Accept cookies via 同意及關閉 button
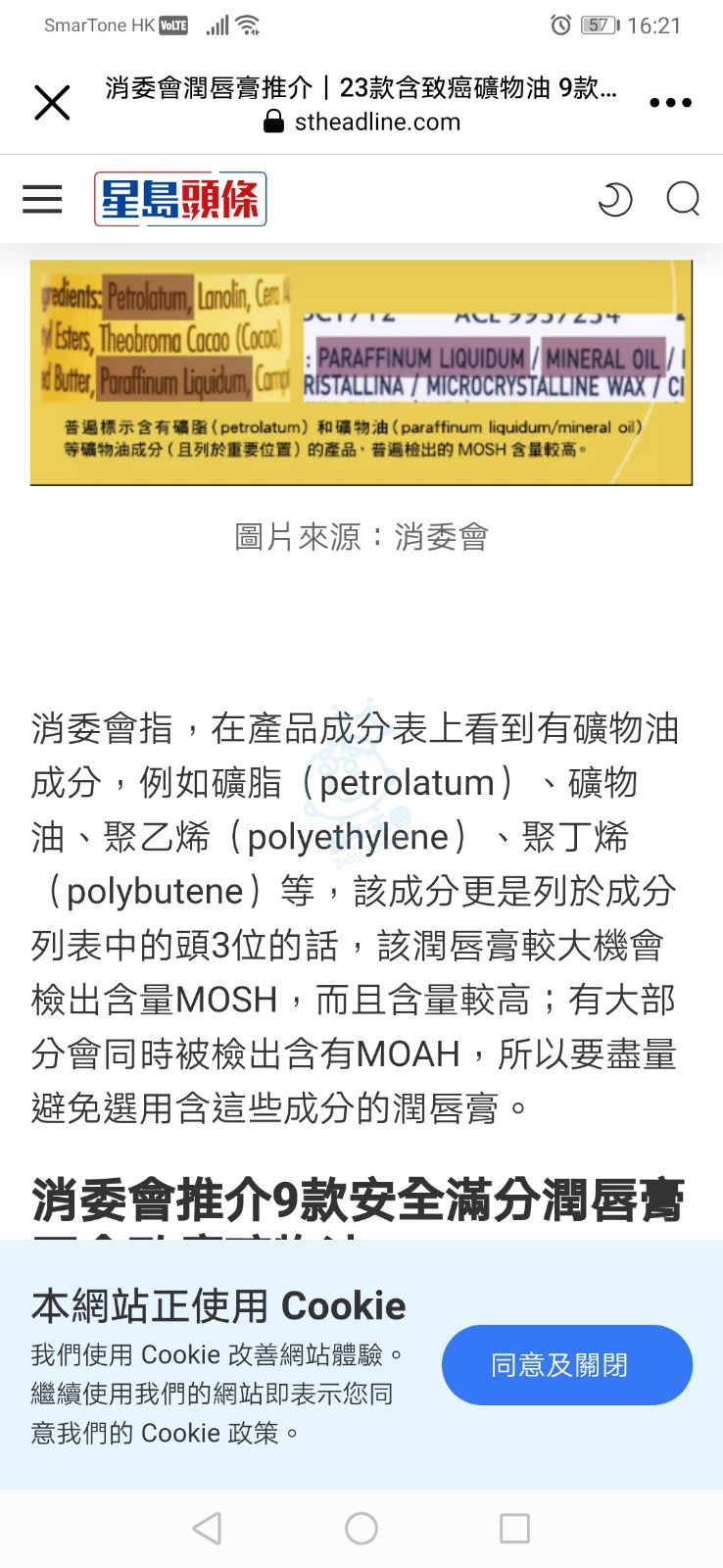This screenshot has height=1568, width=723. [567, 1364]
